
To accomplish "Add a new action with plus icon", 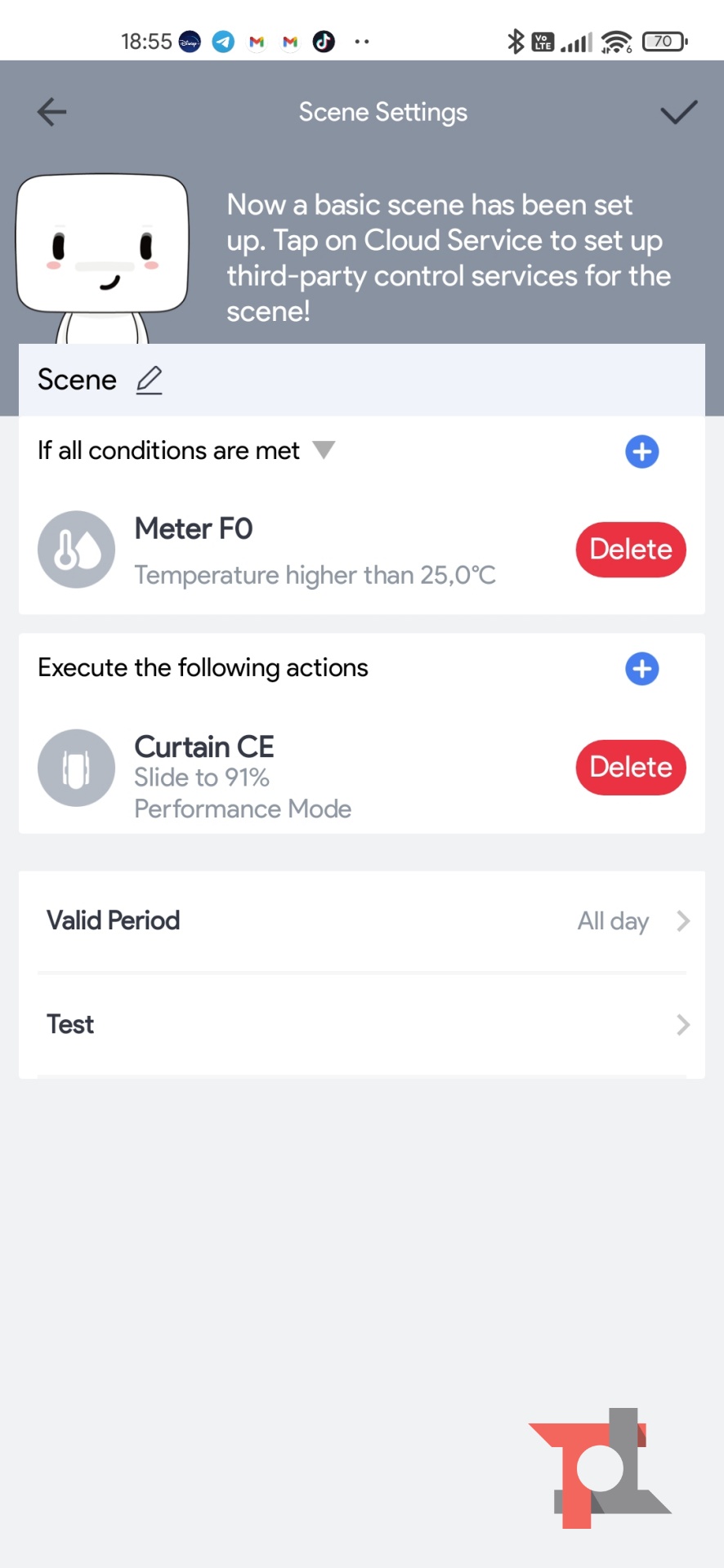I will pyautogui.click(x=641, y=669).
